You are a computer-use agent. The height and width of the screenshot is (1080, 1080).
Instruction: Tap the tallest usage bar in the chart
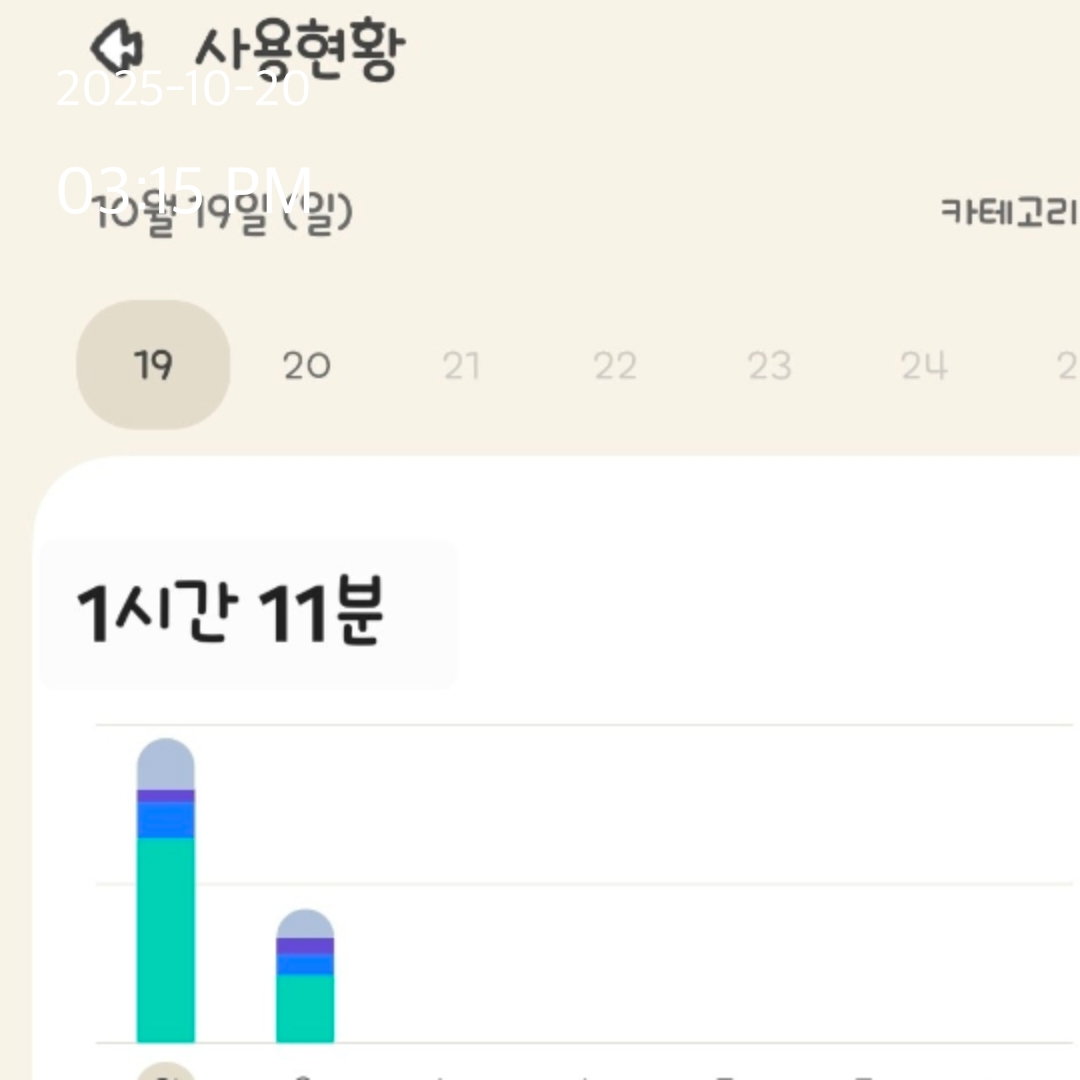click(x=165, y=890)
